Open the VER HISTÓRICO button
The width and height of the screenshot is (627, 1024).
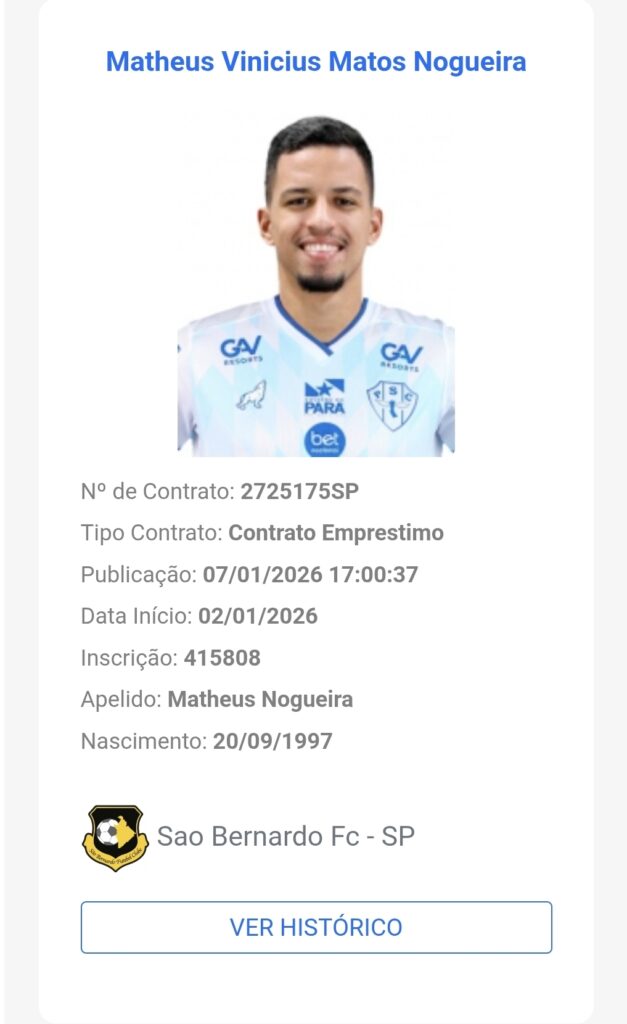tap(316, 927)
